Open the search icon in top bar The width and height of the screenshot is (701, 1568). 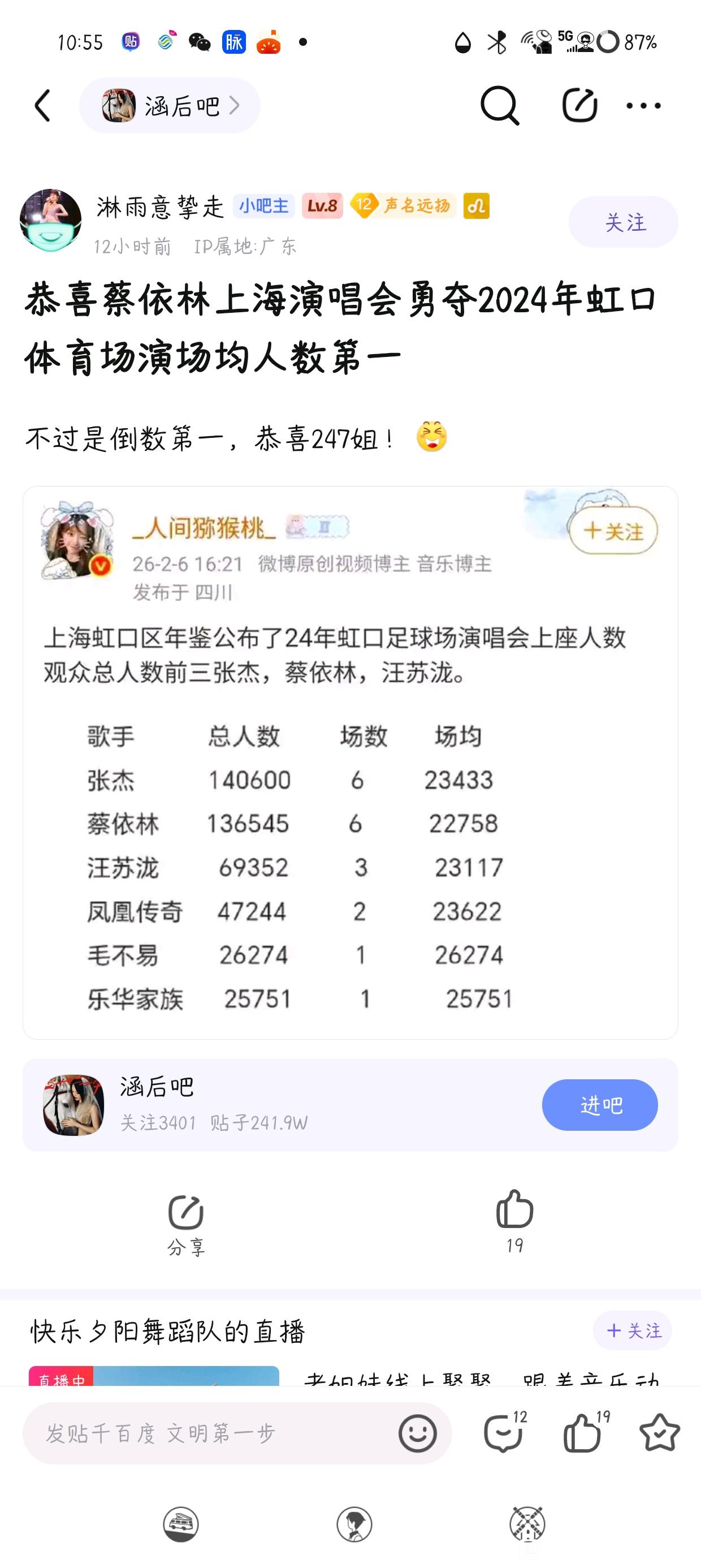(499, 106)
